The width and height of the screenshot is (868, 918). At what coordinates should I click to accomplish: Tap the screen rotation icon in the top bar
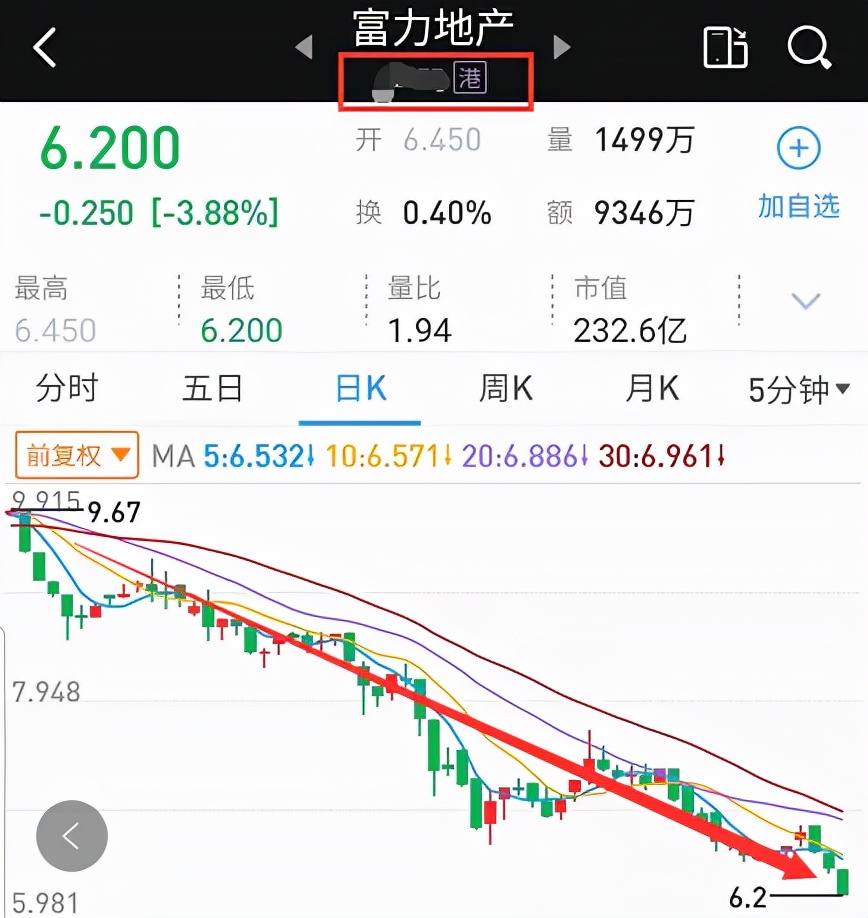coord(727,47)
